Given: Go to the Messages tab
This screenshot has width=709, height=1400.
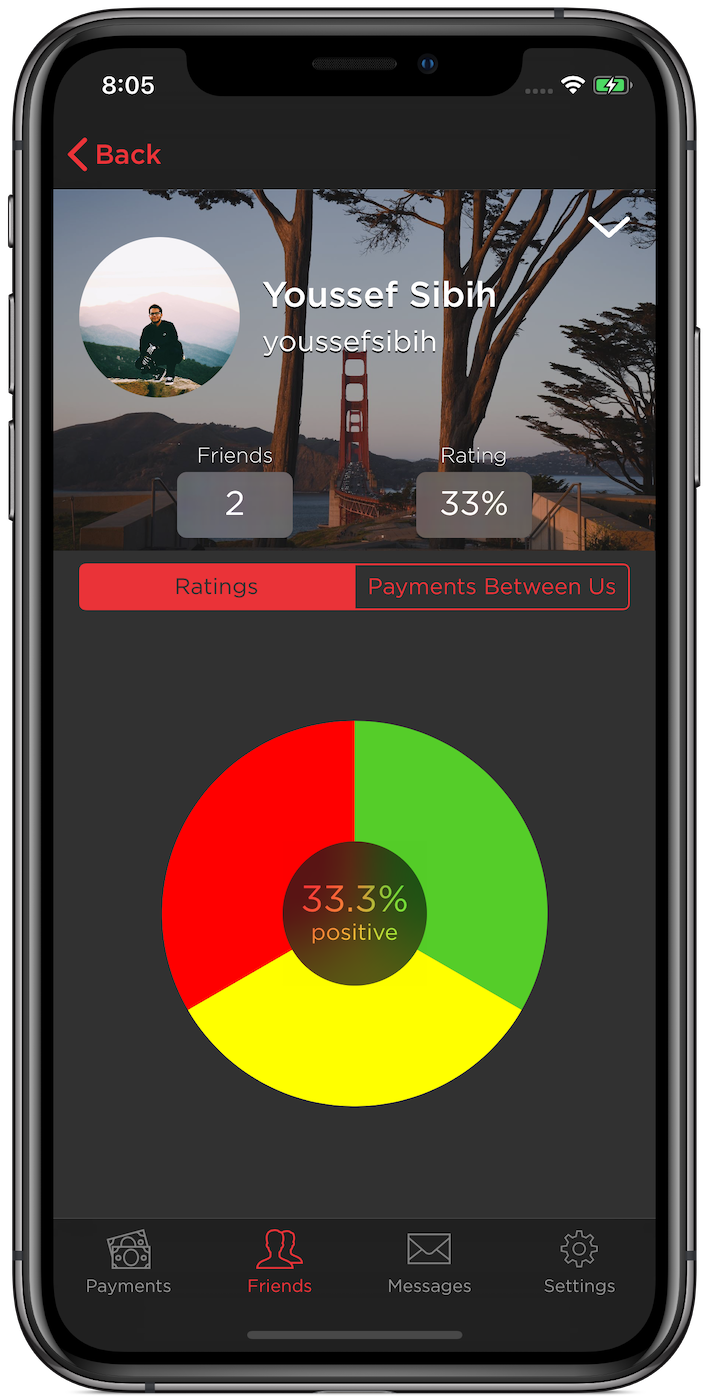Looking at the screenshot, I should 429,1263.
